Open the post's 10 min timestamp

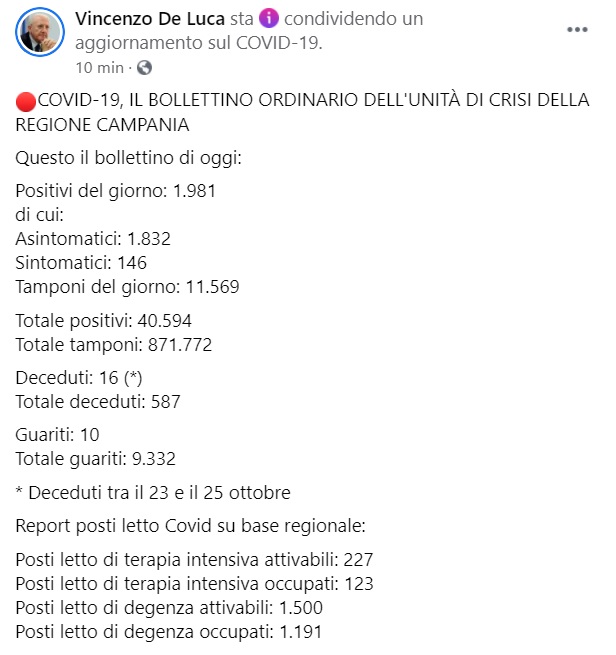click(x=99, y=68)
